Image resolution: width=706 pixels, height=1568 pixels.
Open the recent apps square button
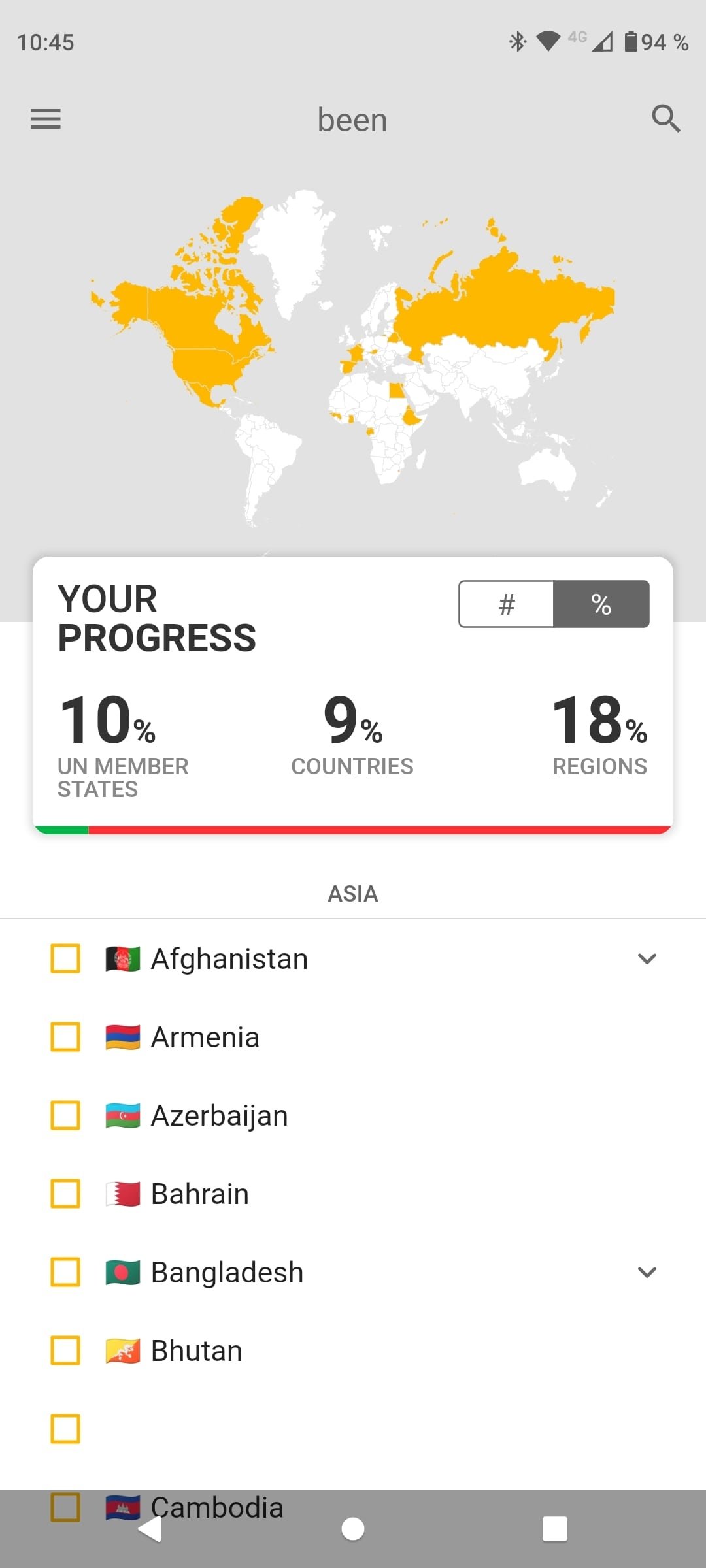[x=555, y=1529]
